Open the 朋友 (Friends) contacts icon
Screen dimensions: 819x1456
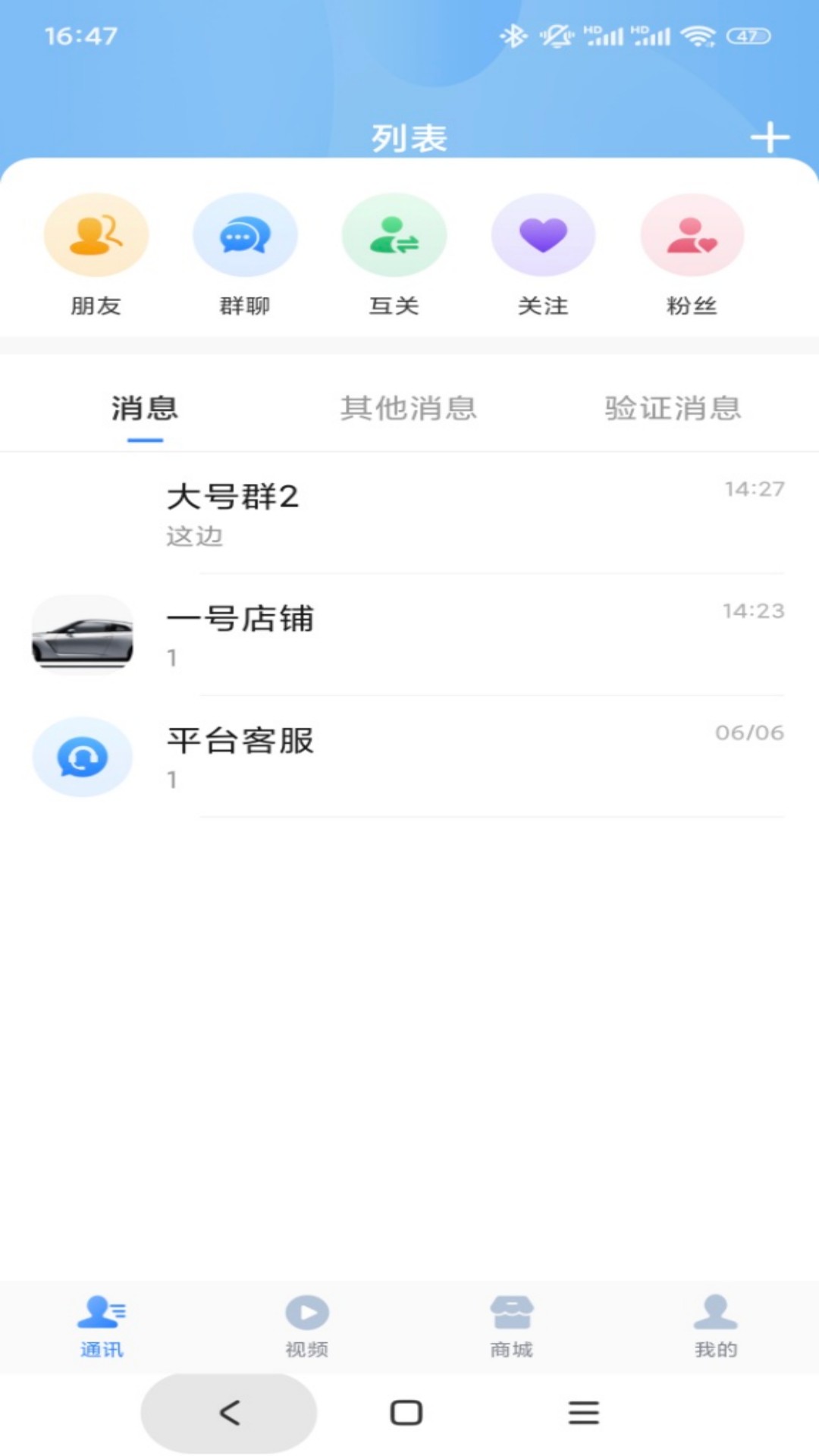[x=96, y=234]
